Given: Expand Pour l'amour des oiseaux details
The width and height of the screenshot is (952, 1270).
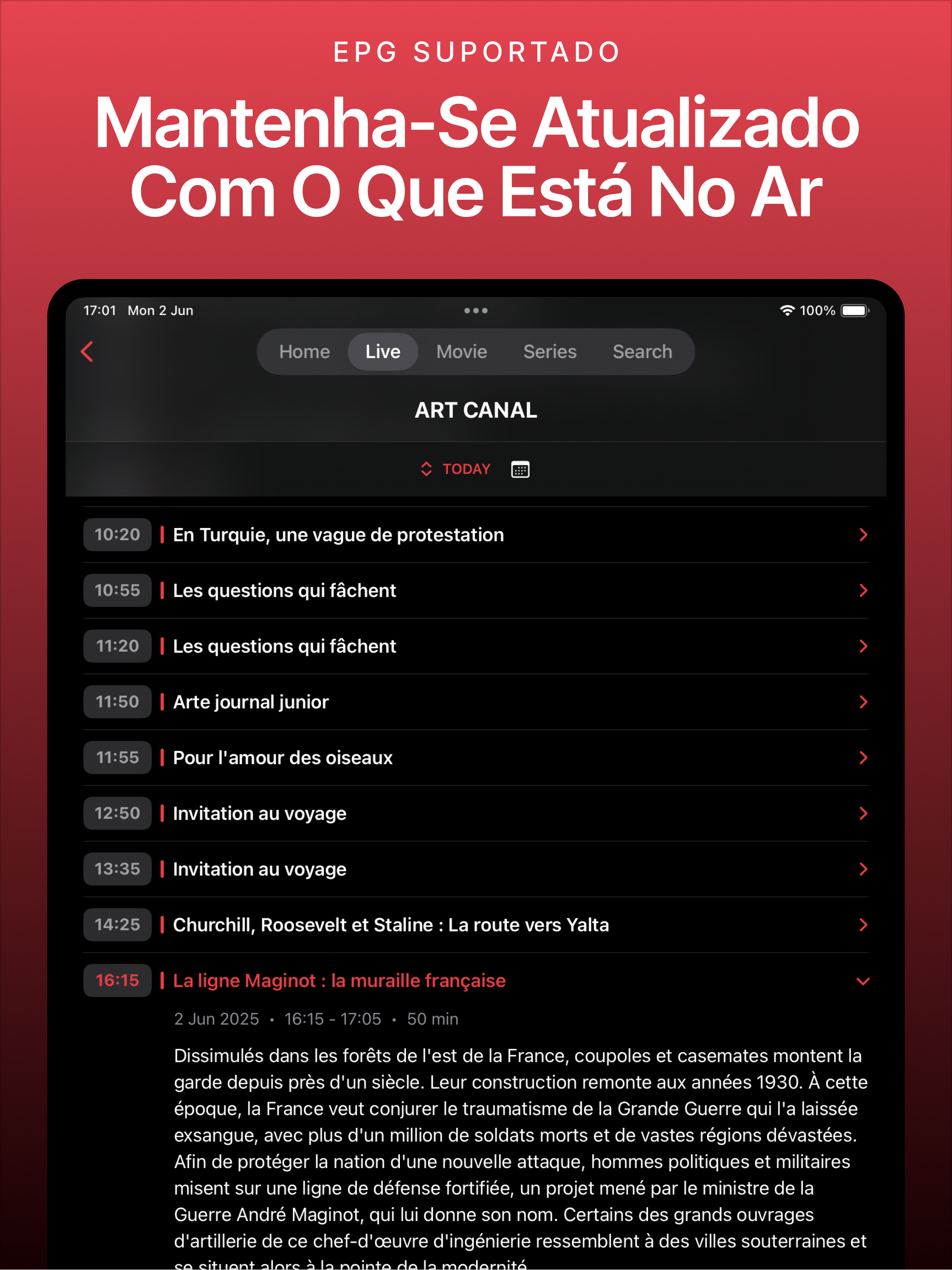Looking at the screenshot, I should coord(863,757).
